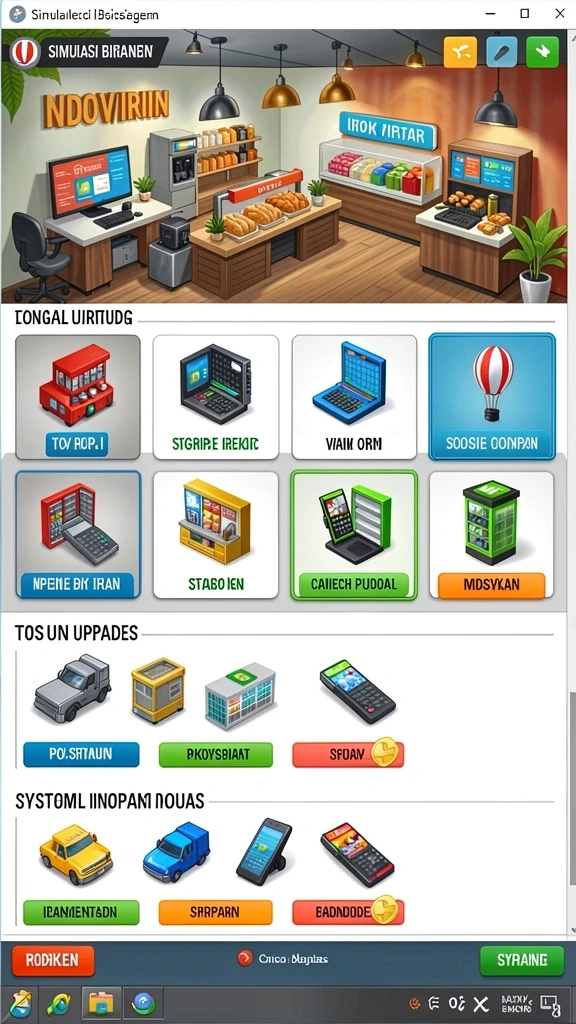Tap the blue microphone icon button
This screenshot has height=1024, width=576.
pyautogui.click(x=502, y=53)
